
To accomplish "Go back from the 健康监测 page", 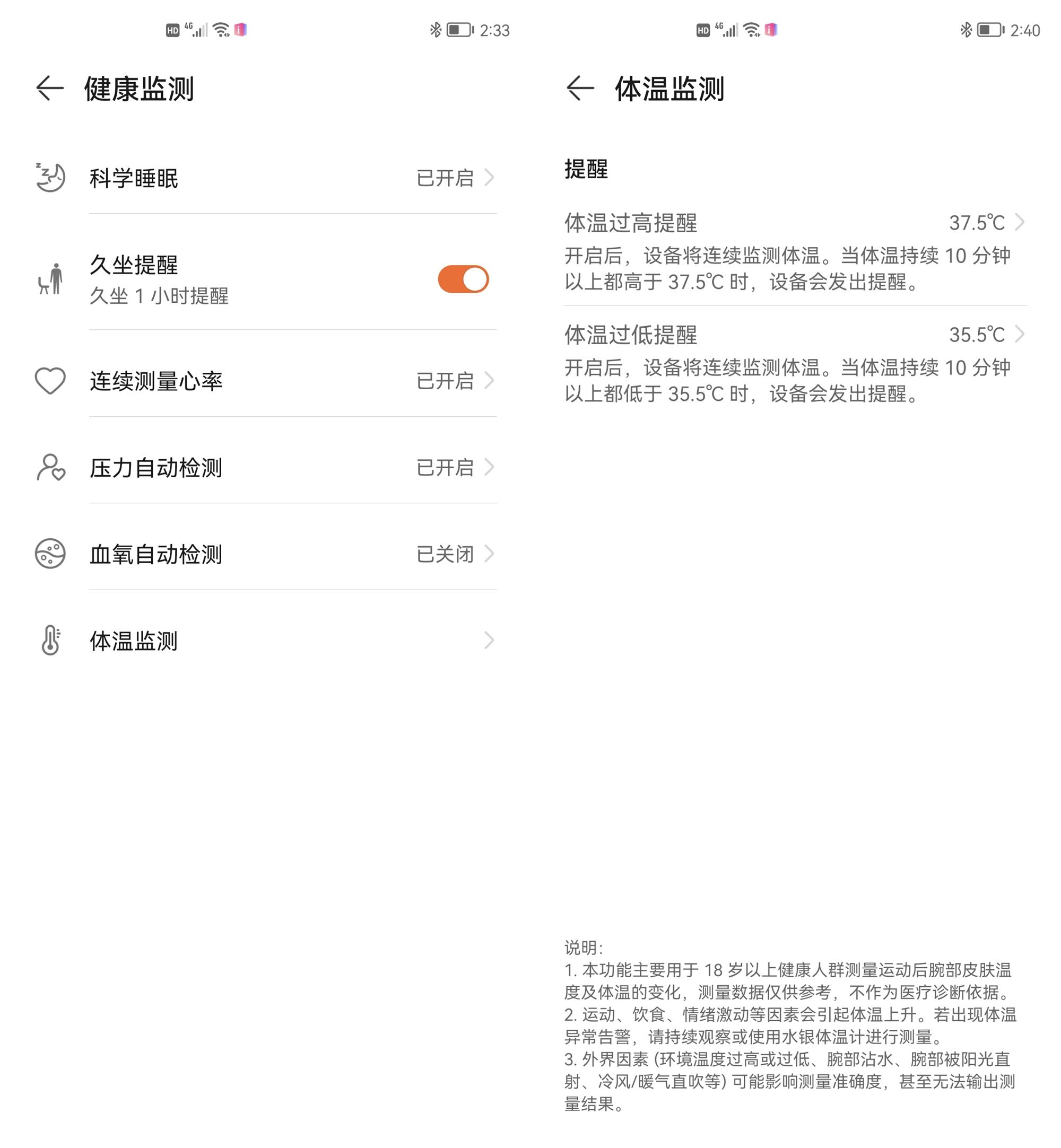I will point(50,89).
